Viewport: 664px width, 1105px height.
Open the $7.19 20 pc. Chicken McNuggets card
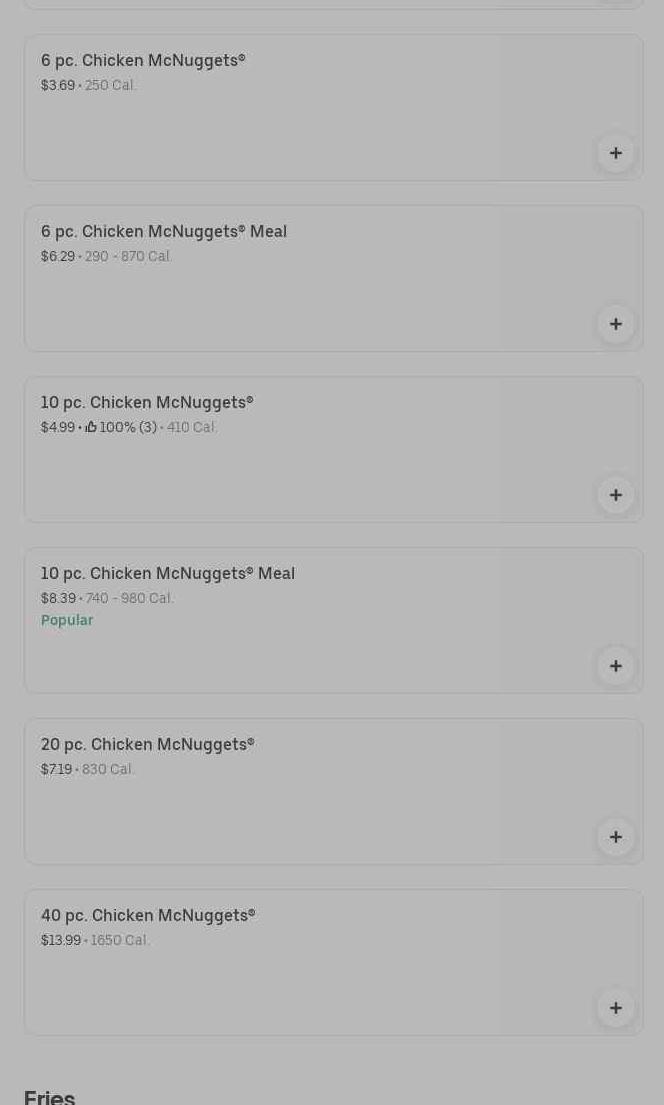click(333, 791)
